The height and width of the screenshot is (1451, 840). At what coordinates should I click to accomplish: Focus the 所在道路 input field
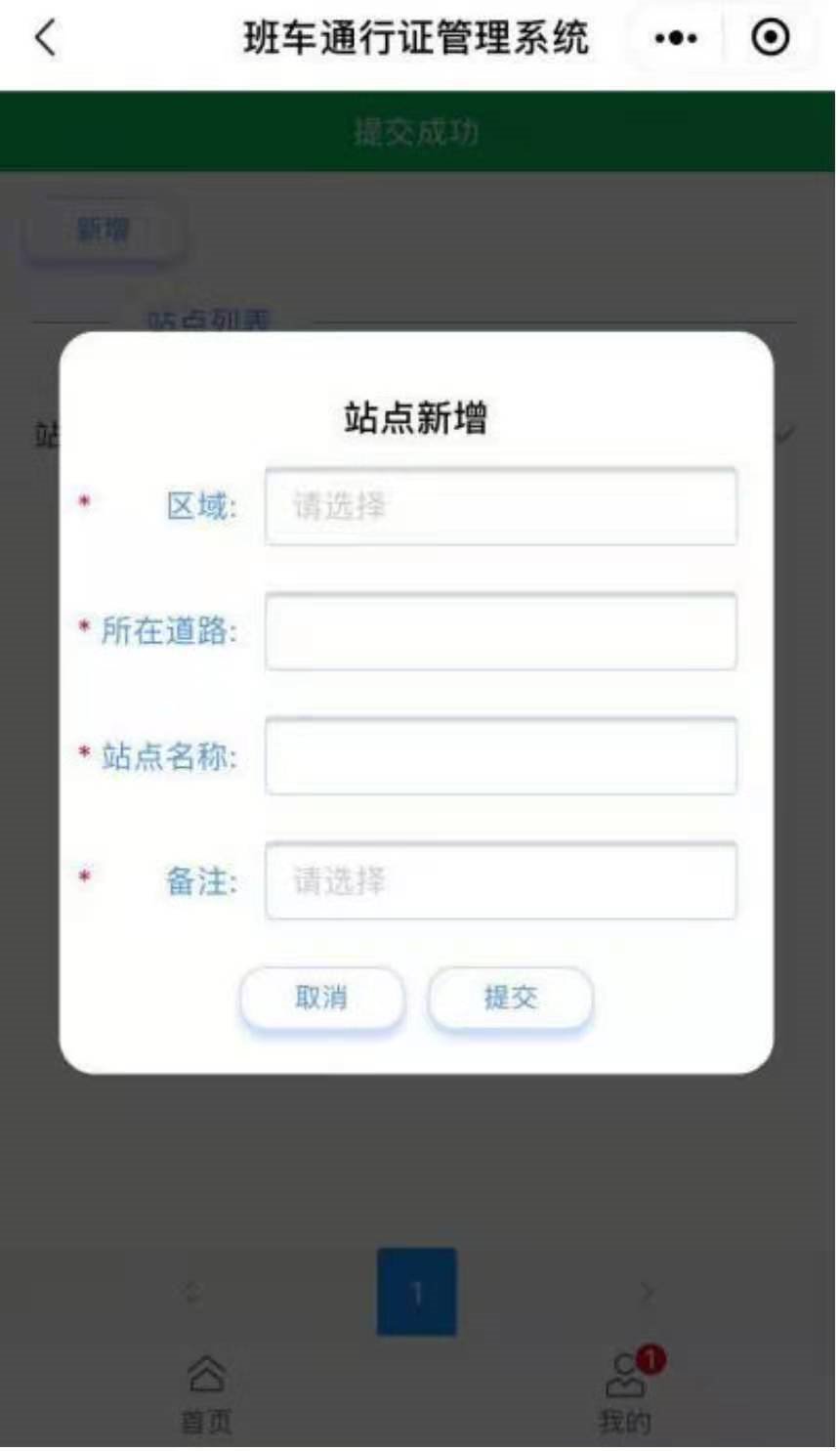click(x=500, y=631)
